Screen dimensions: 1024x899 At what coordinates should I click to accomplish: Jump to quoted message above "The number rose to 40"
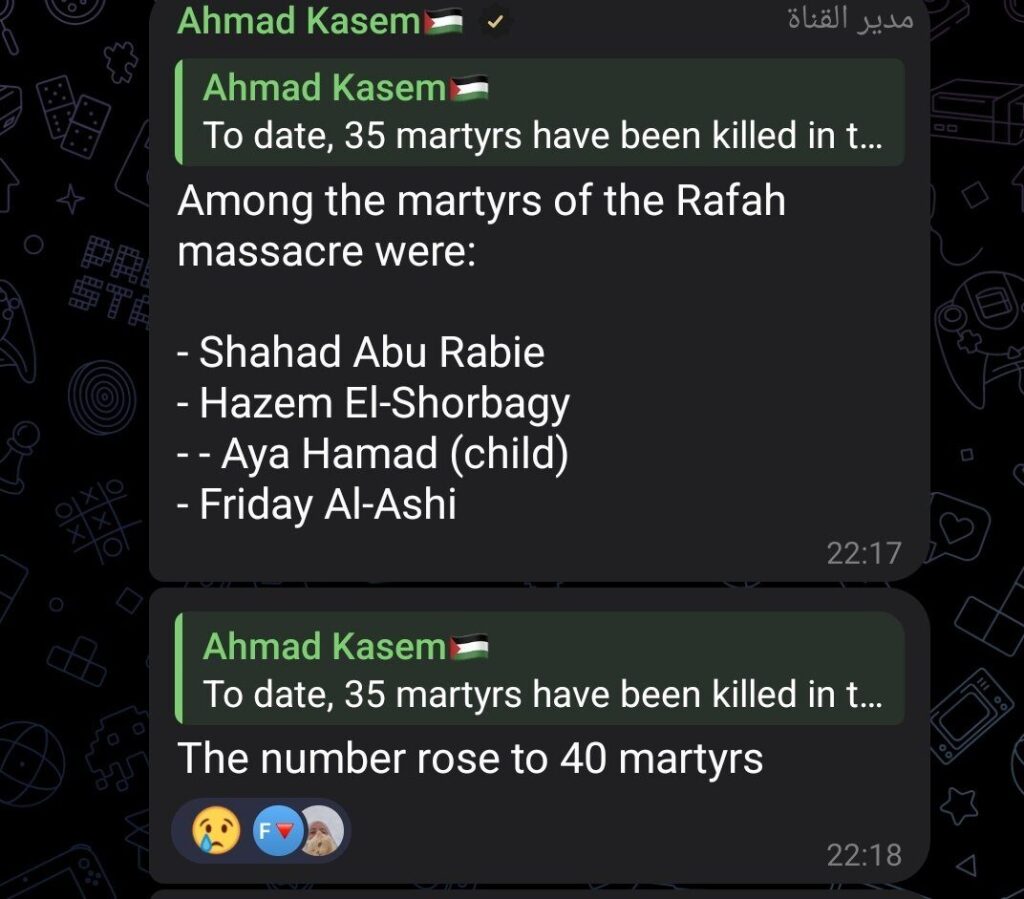click(540, 669)
